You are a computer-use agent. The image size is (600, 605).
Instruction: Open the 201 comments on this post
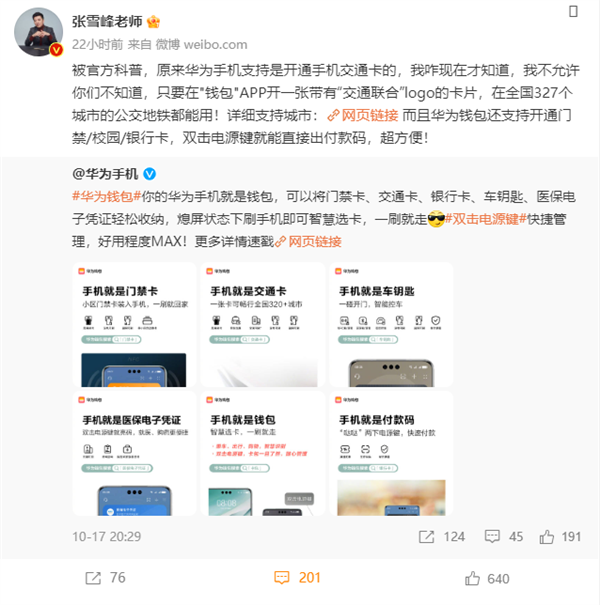click(x=297, y=578)
